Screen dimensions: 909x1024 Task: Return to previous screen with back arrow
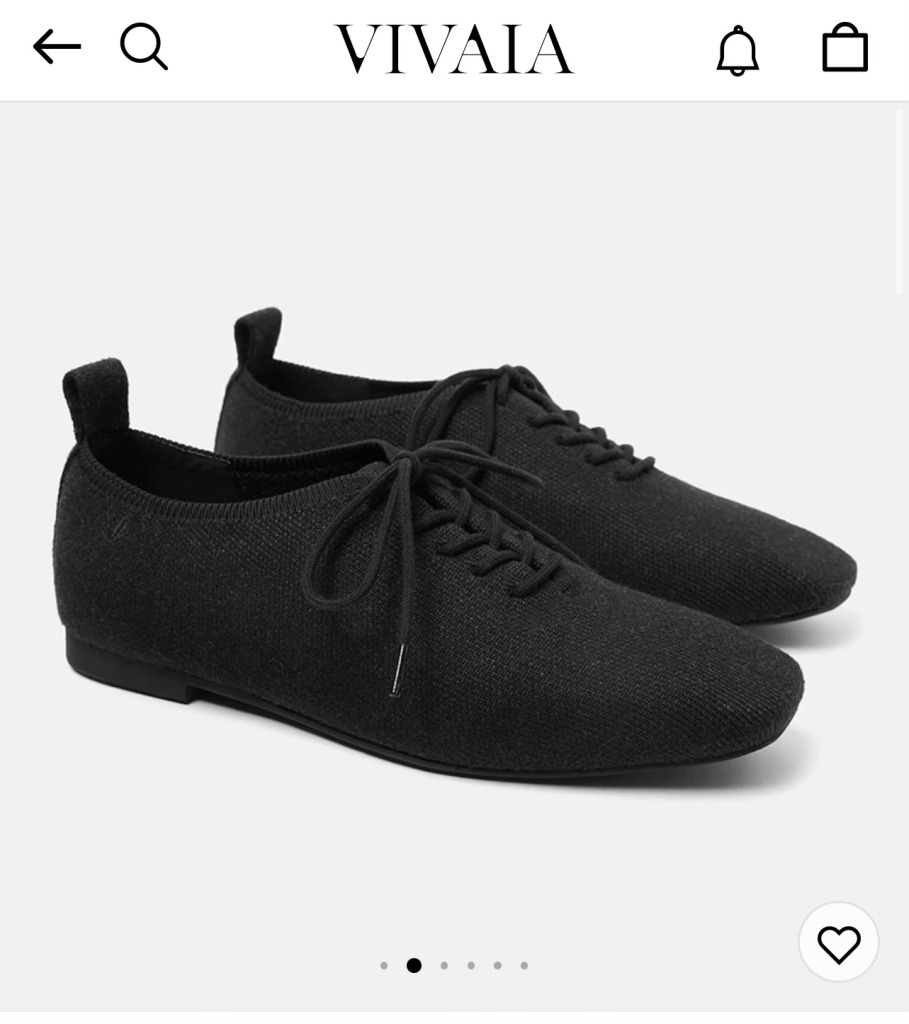click(57, 46)
